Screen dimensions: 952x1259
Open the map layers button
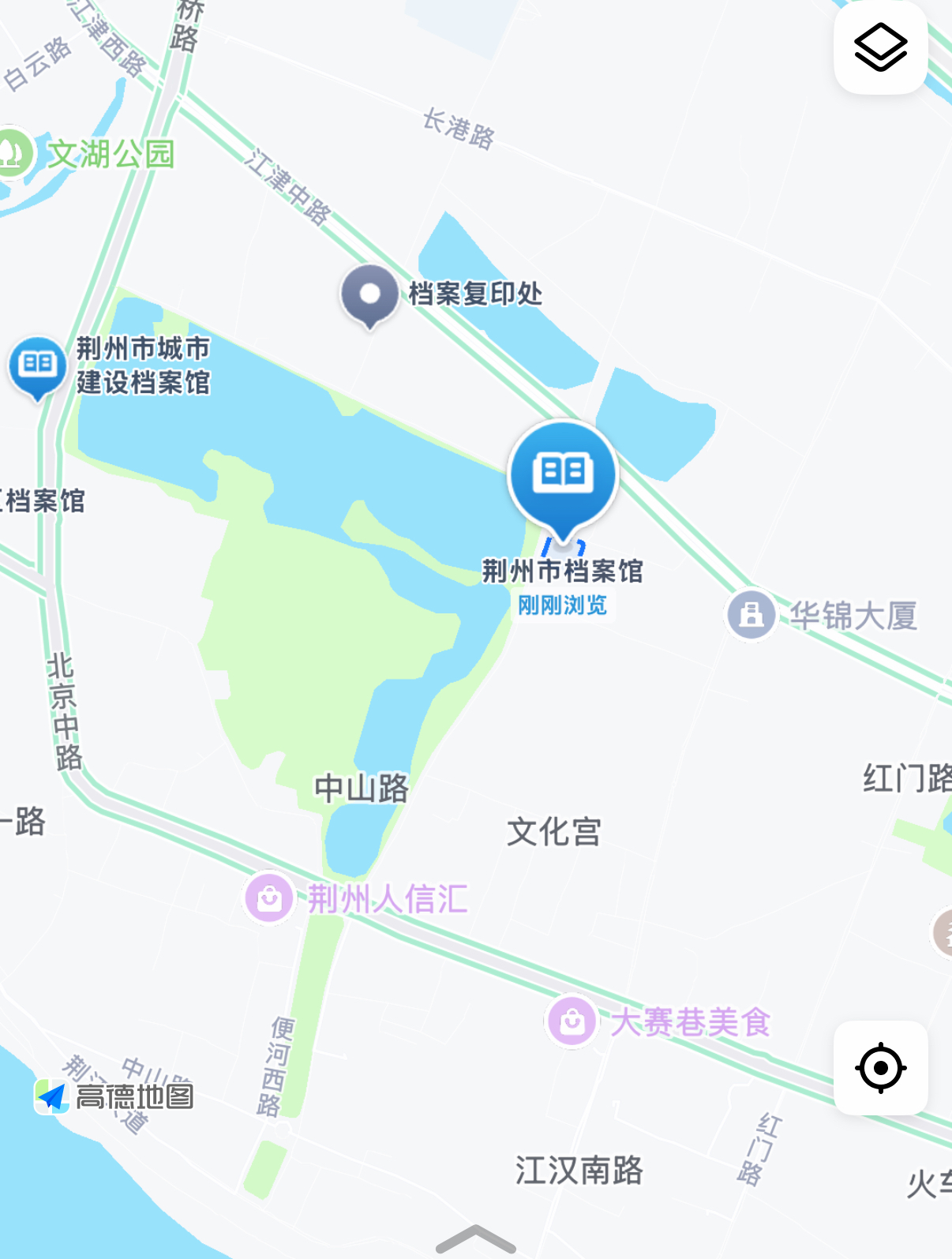tap(880, 48)
